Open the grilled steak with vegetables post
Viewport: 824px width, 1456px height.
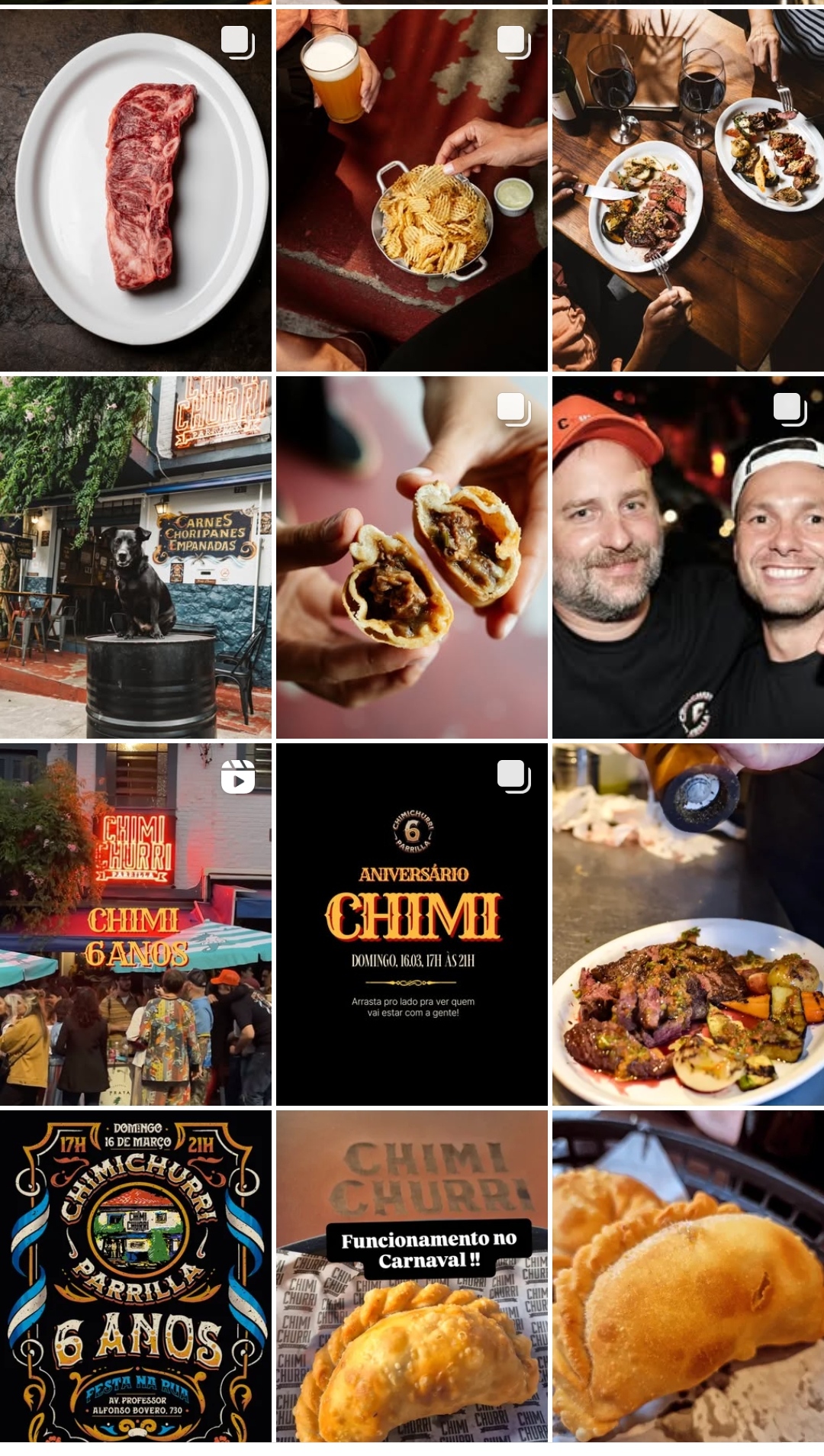coord(688,924)
